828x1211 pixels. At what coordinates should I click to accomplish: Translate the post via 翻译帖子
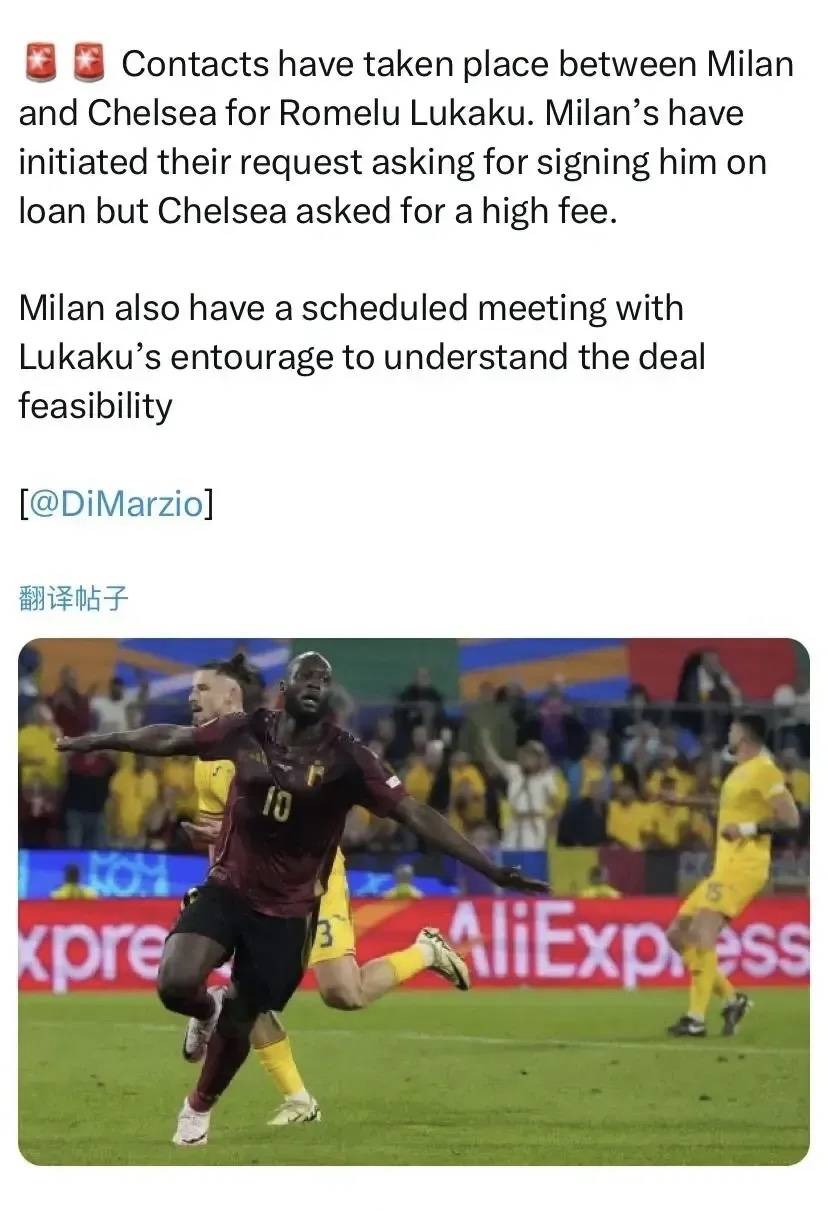point(74,599)
